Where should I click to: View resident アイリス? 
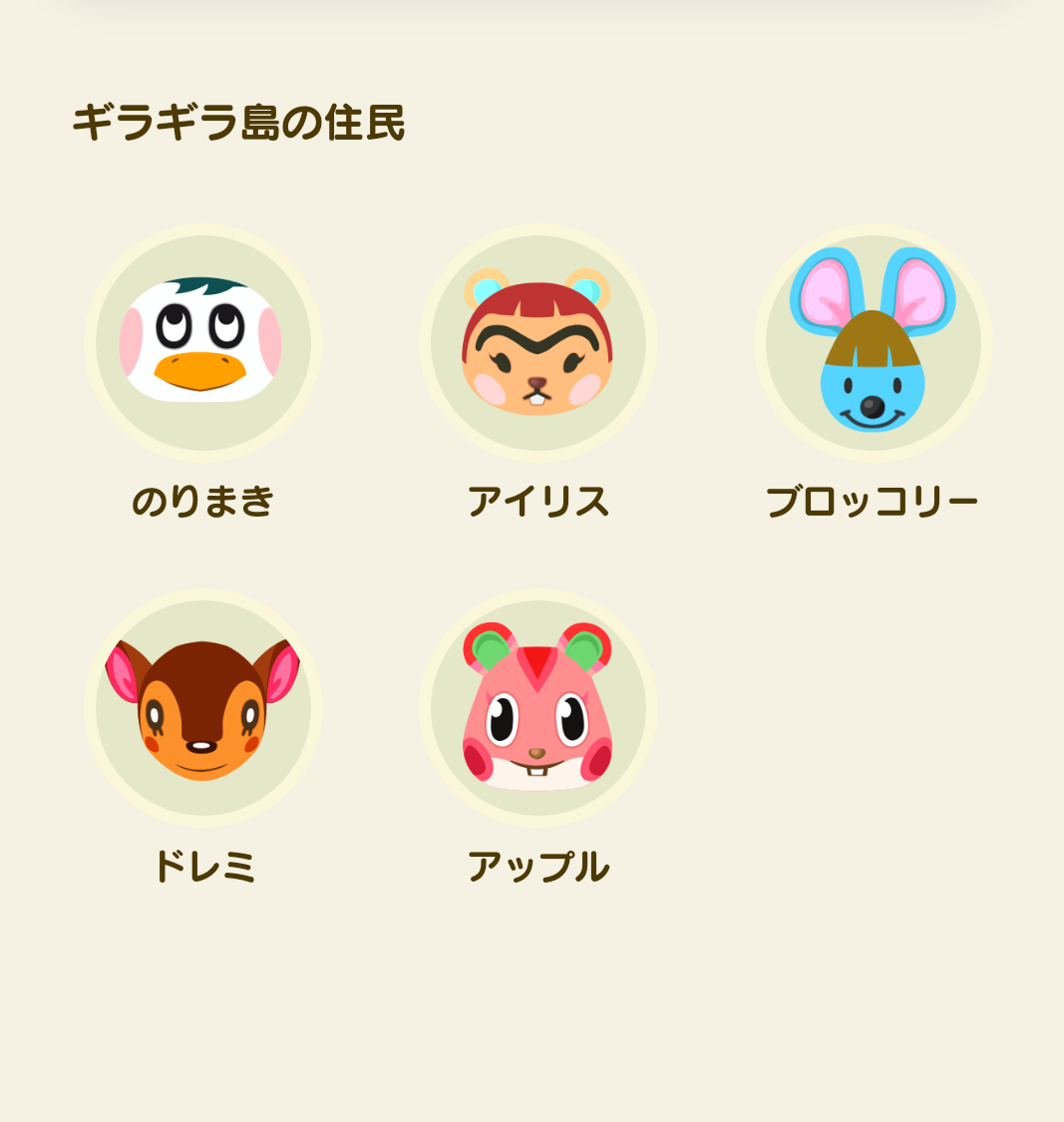pos(538,343)
